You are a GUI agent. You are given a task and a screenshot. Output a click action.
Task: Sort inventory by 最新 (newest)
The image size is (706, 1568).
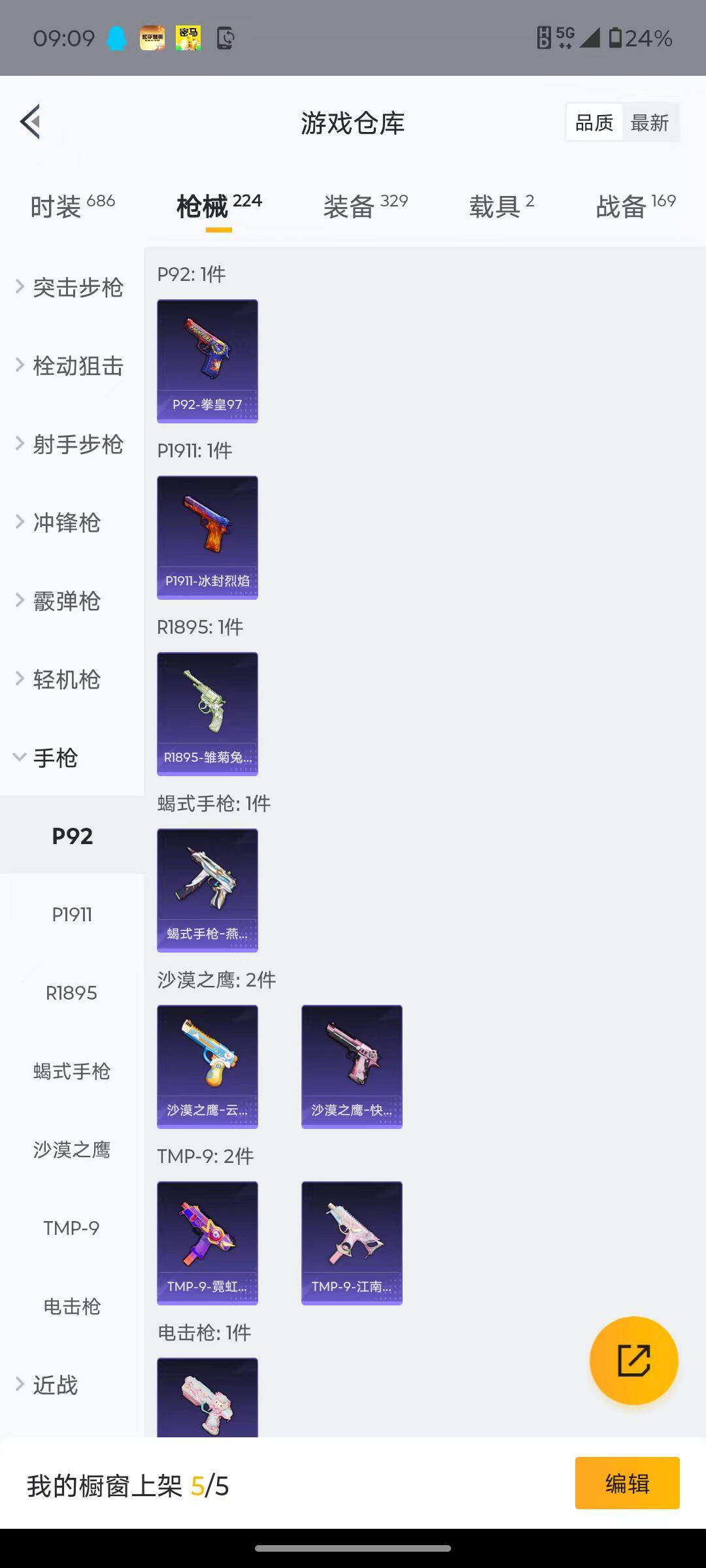pos(651,122)
